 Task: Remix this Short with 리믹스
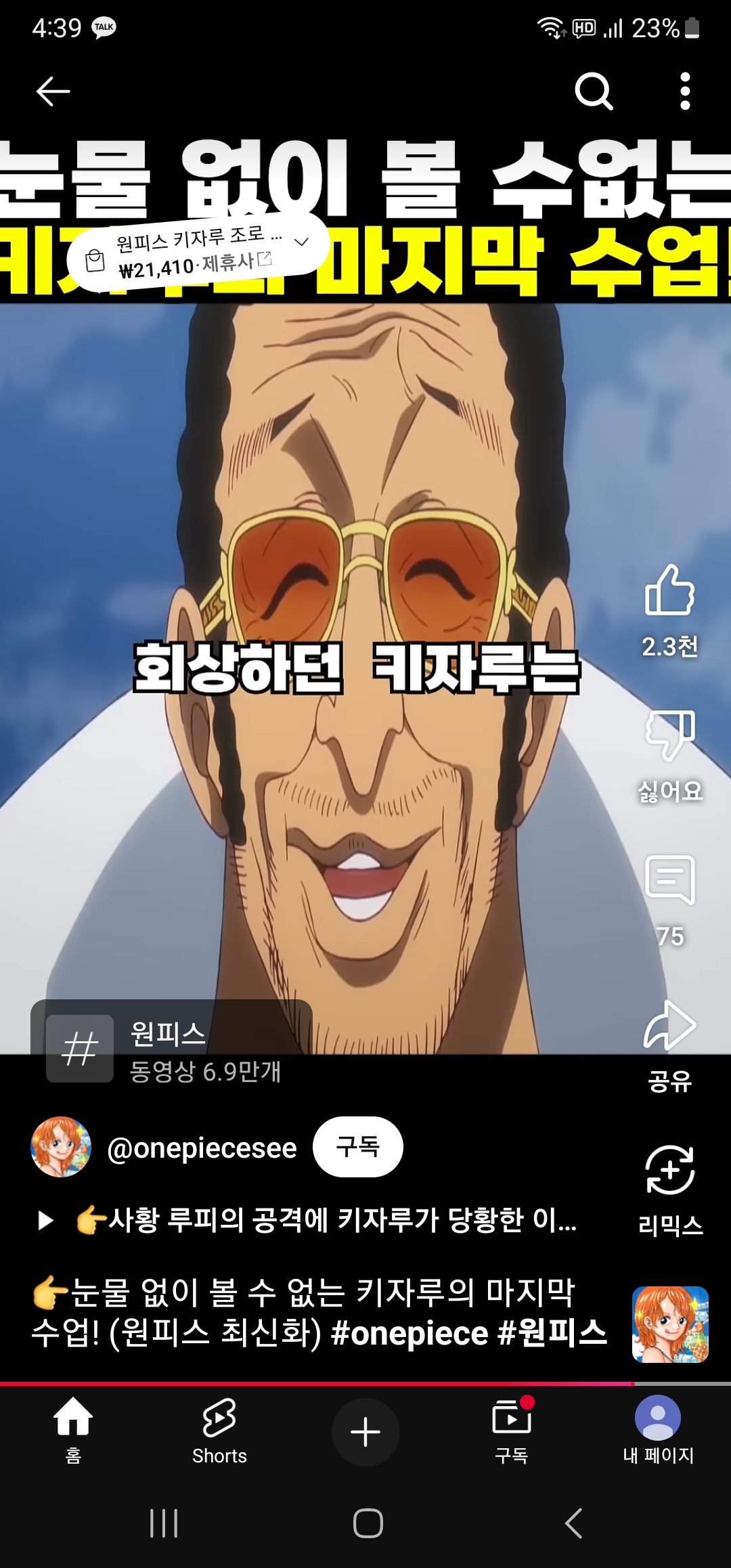pyautogui.click(x=669, y=1171)
